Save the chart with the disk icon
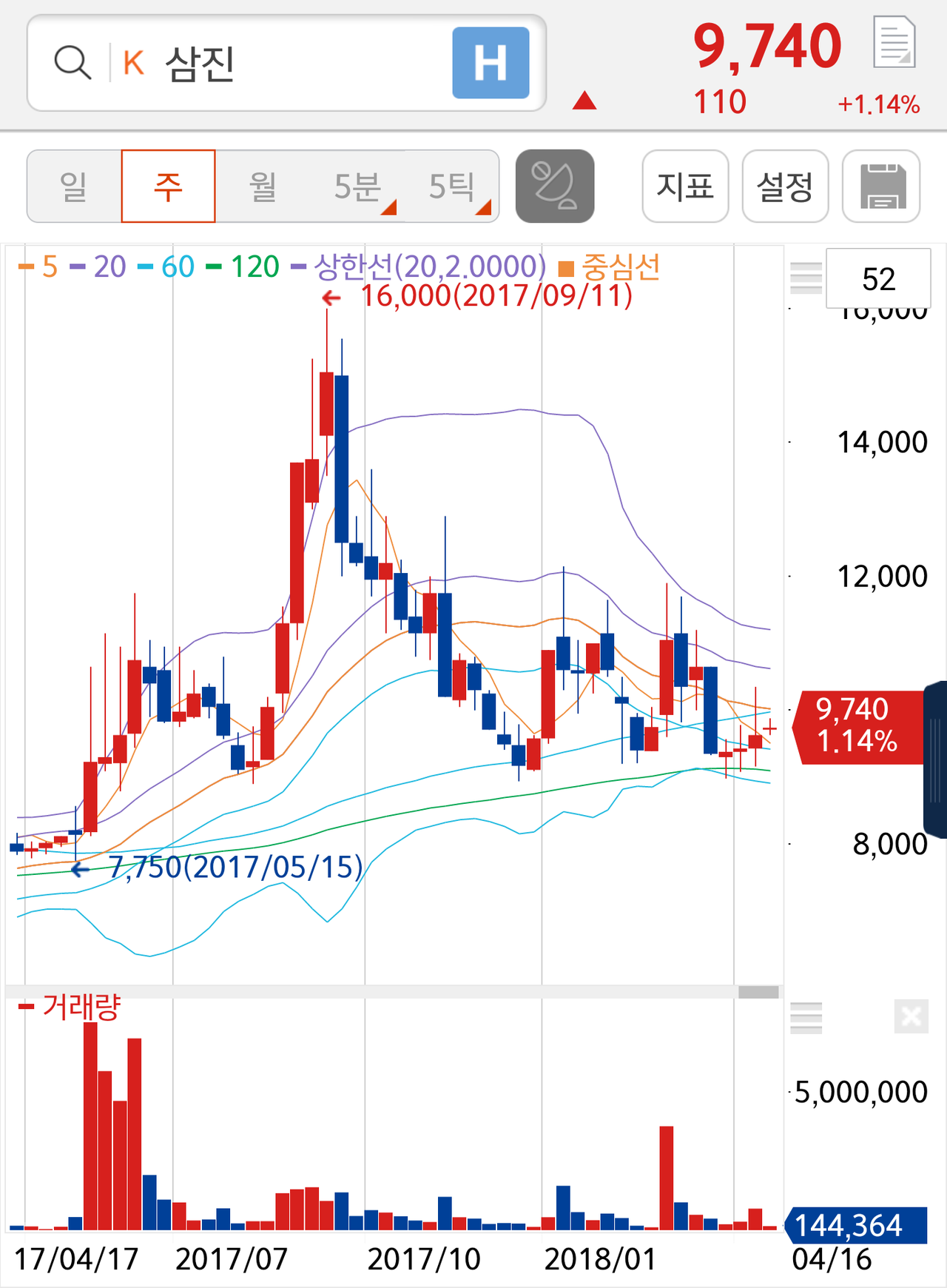The image size is (947, 1288). point(881,187)
